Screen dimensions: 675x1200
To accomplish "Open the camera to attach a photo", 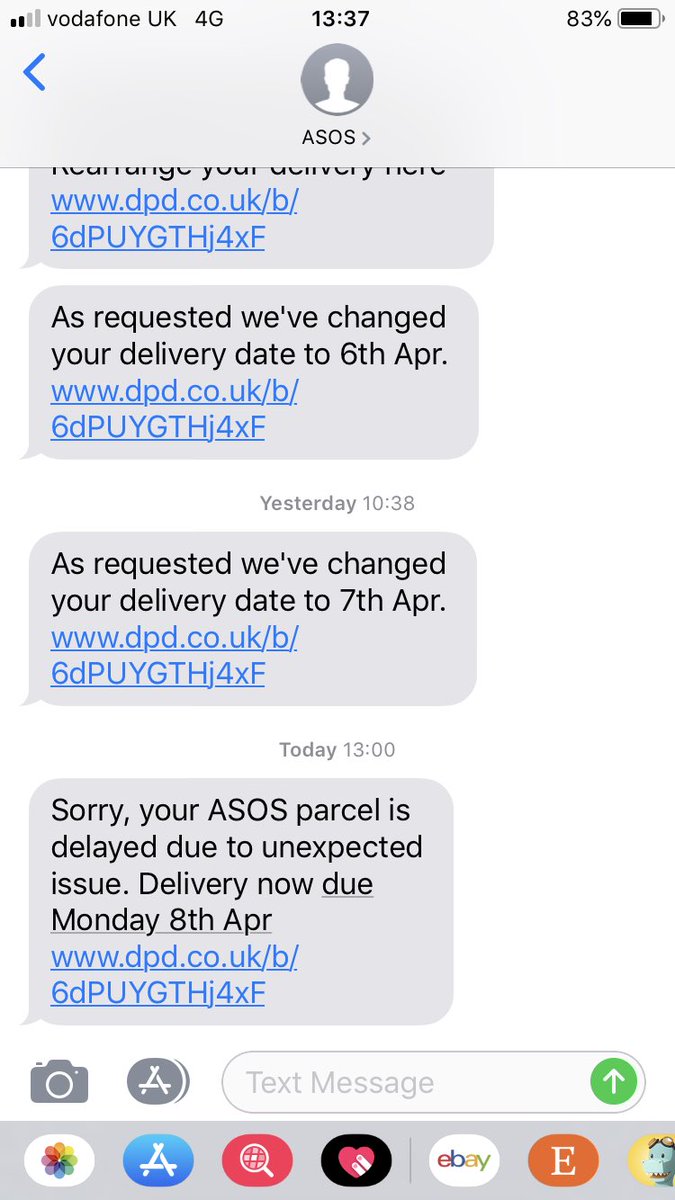I will click(x=59, y=1082).
